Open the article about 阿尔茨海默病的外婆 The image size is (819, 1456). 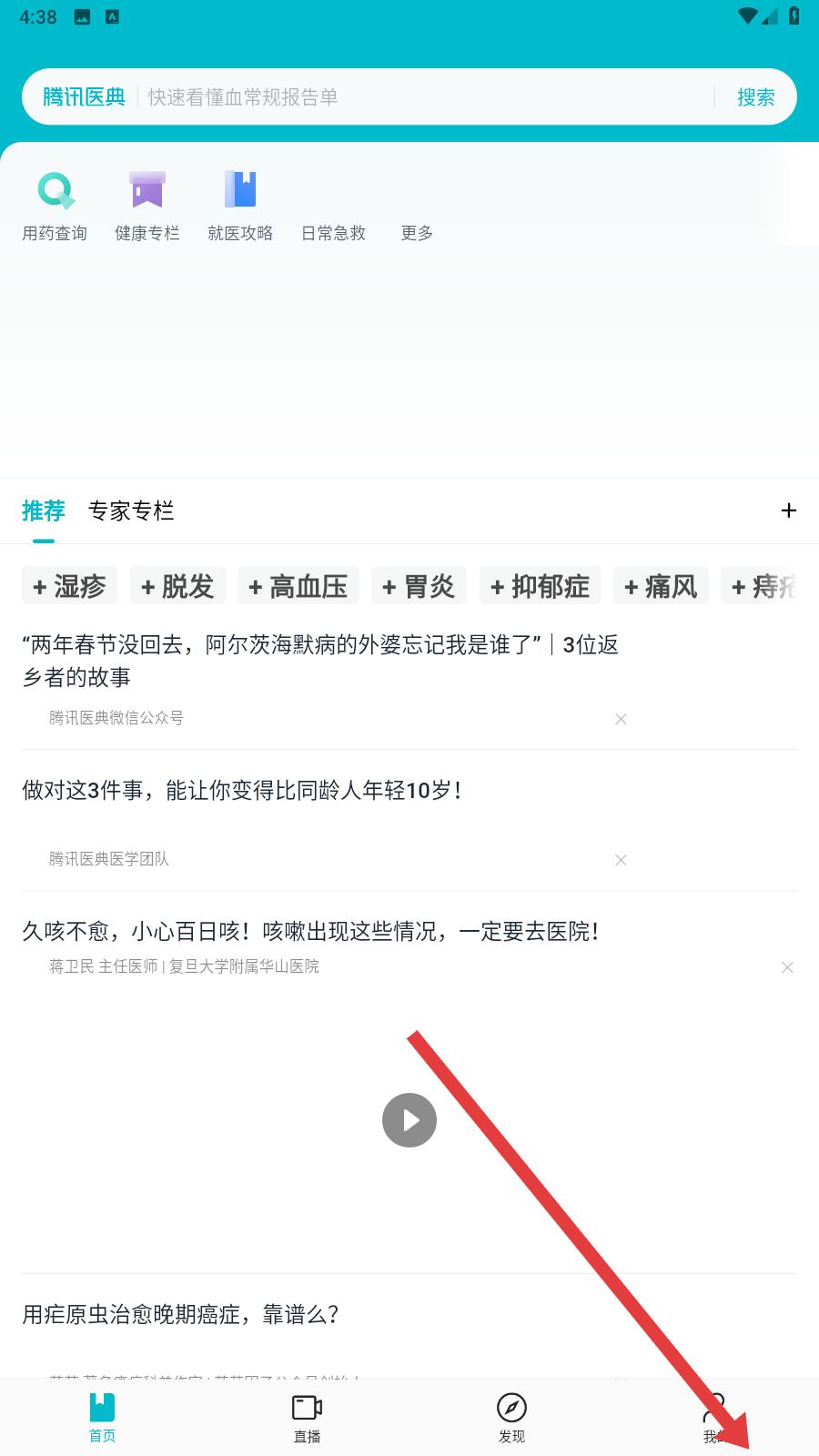coord(318,661)
